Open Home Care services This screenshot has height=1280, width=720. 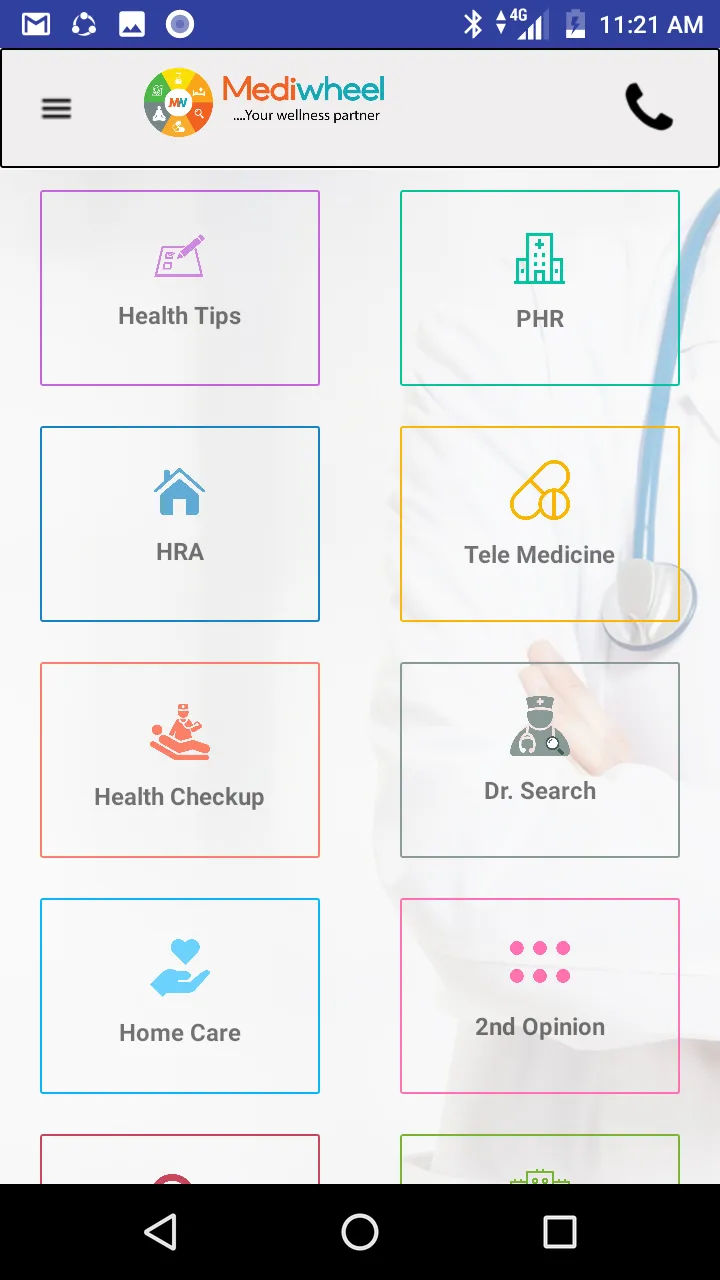pyautogui.click(x=180, y=996)
